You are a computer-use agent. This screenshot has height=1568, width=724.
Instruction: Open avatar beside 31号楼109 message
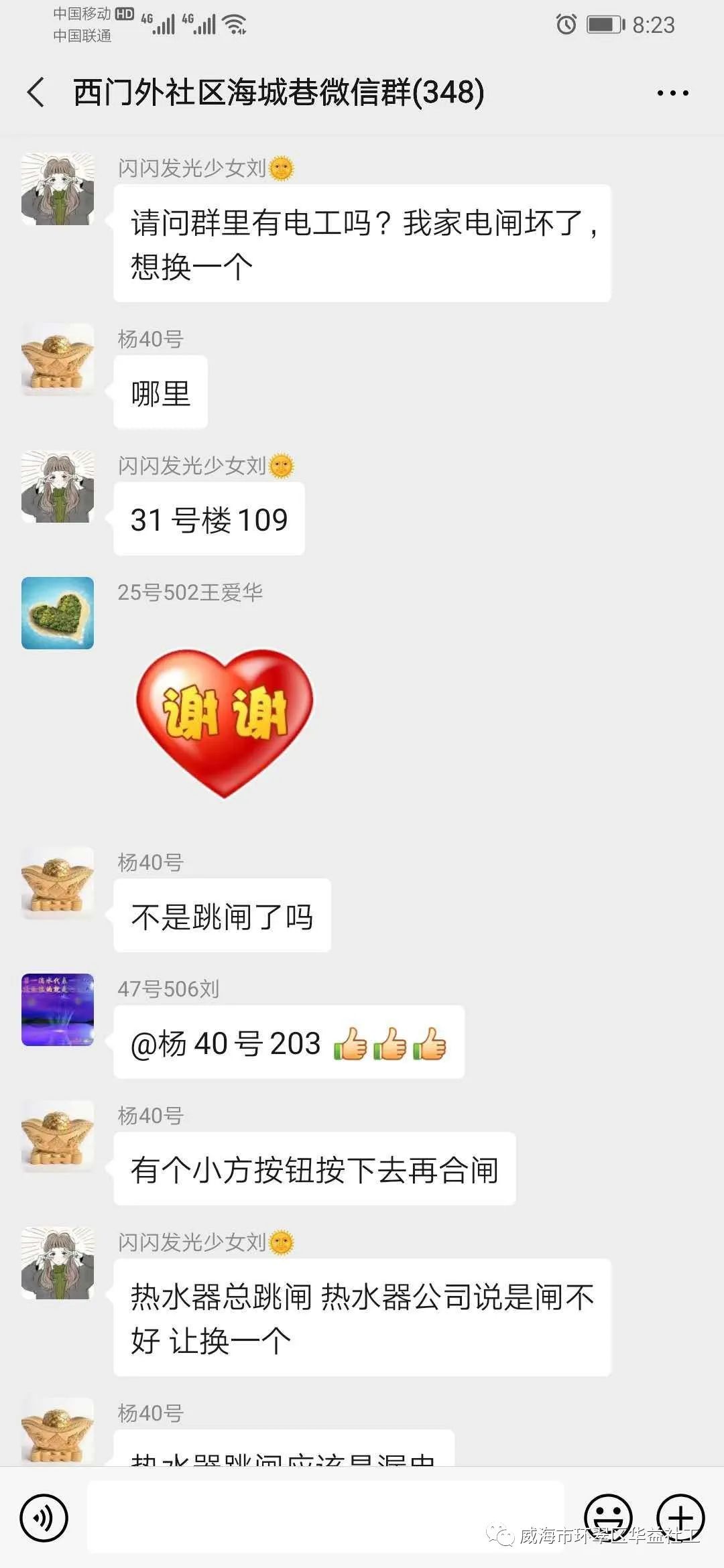58,486
